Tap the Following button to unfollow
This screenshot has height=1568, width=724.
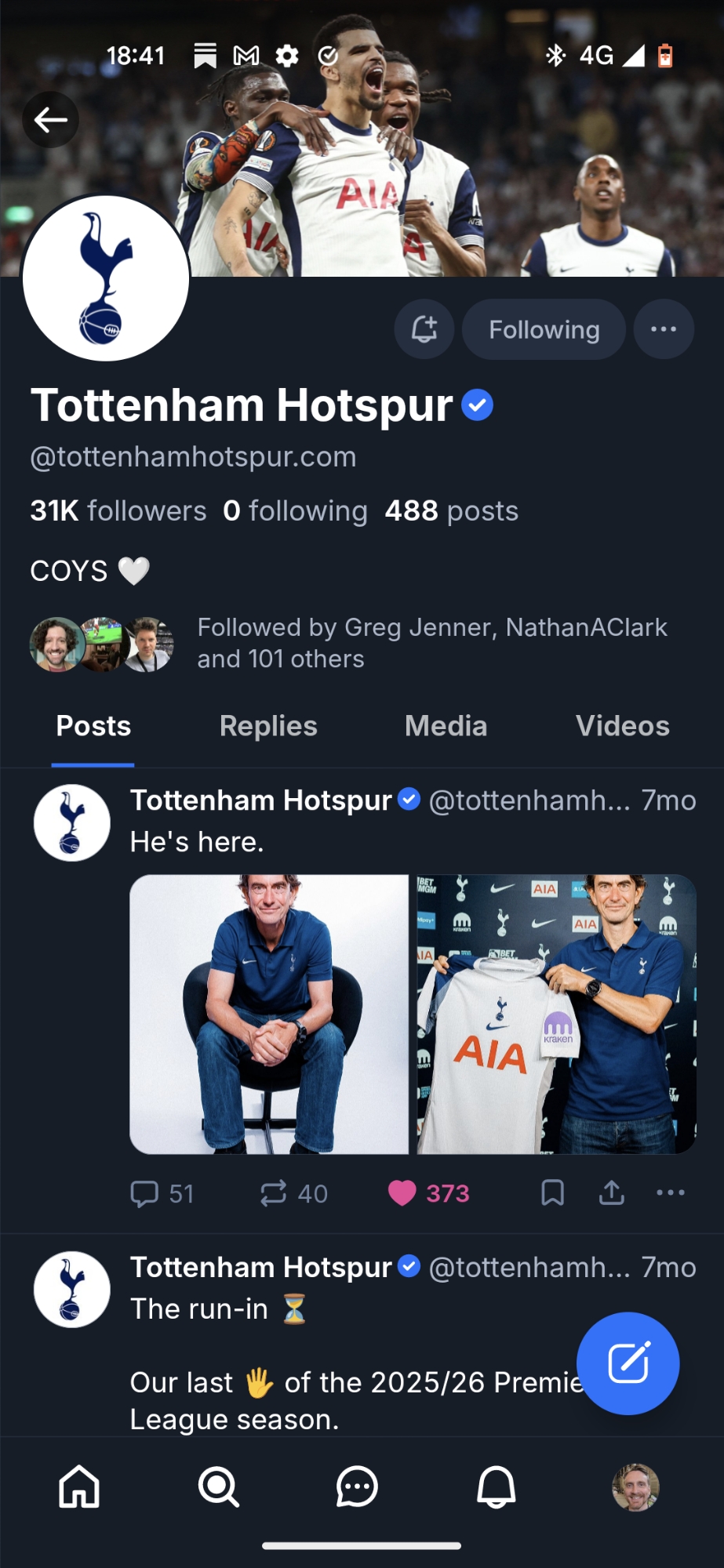544,329
